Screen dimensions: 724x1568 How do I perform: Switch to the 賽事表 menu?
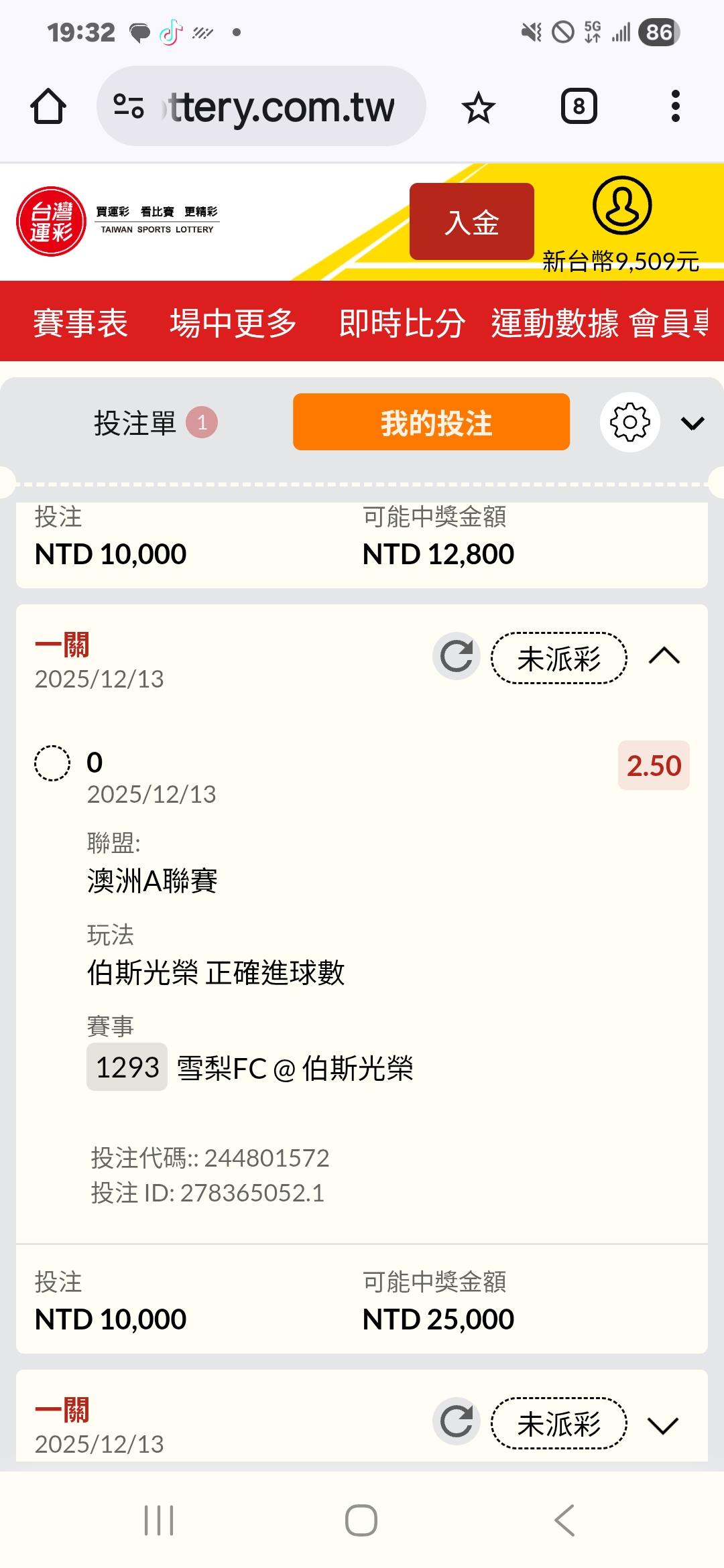coord(80,323)
